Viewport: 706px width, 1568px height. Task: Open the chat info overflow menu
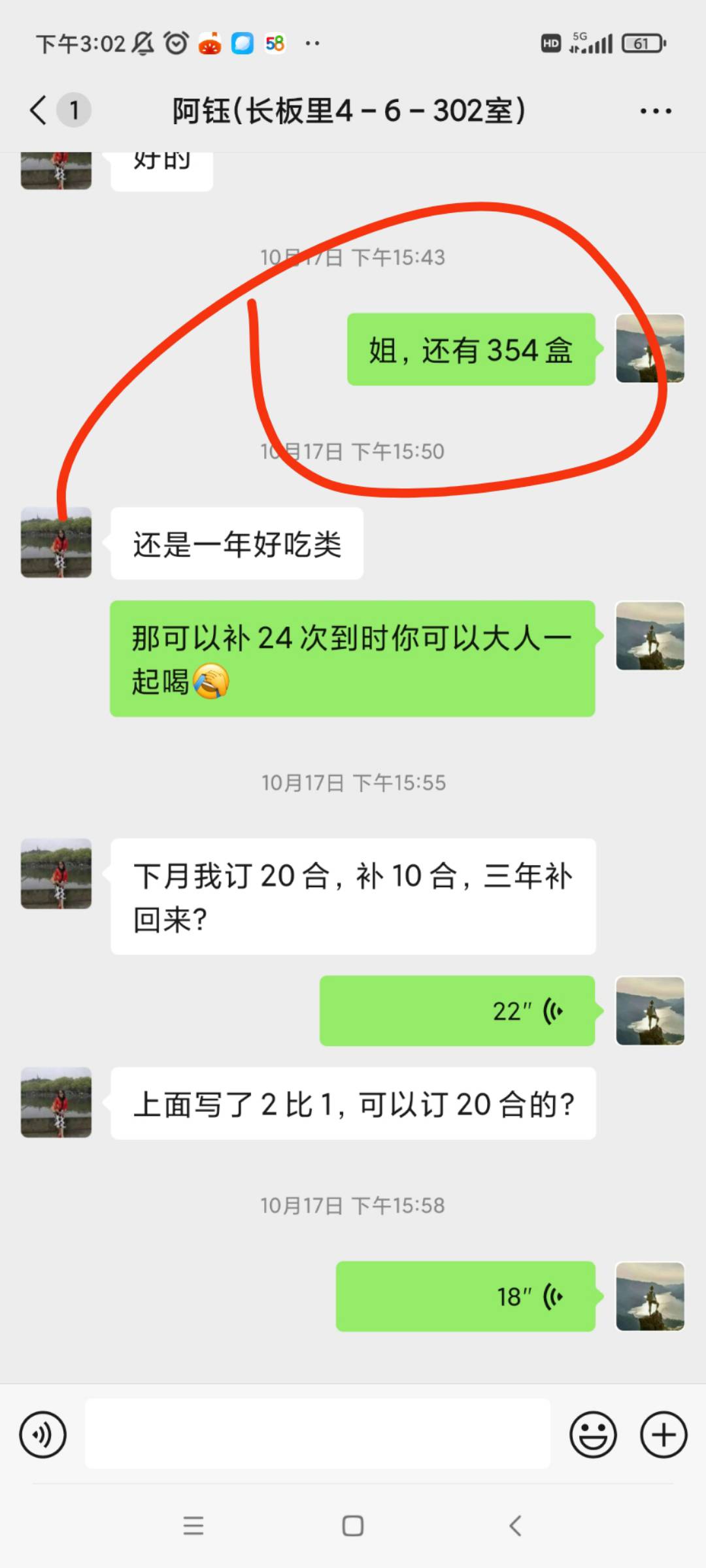[x=656, y=111]
